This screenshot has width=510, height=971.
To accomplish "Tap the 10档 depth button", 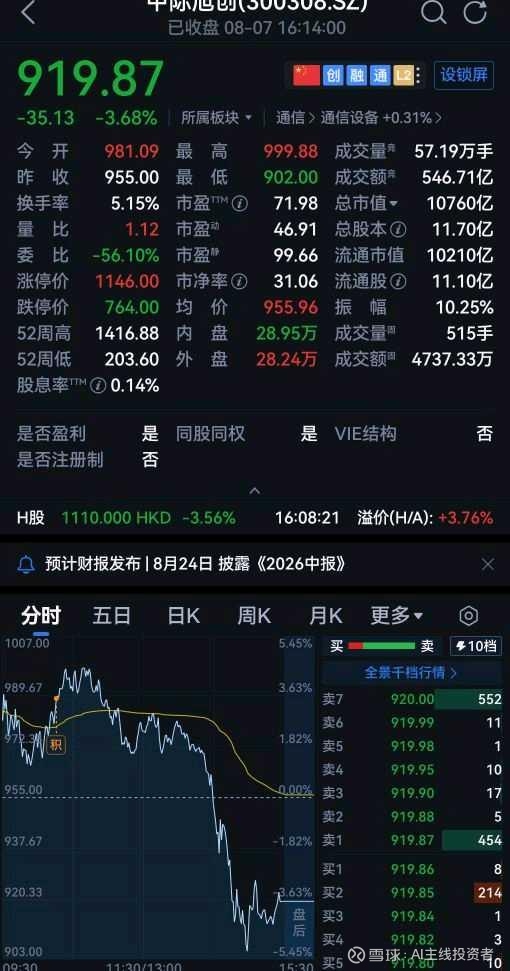I will 476,646.
